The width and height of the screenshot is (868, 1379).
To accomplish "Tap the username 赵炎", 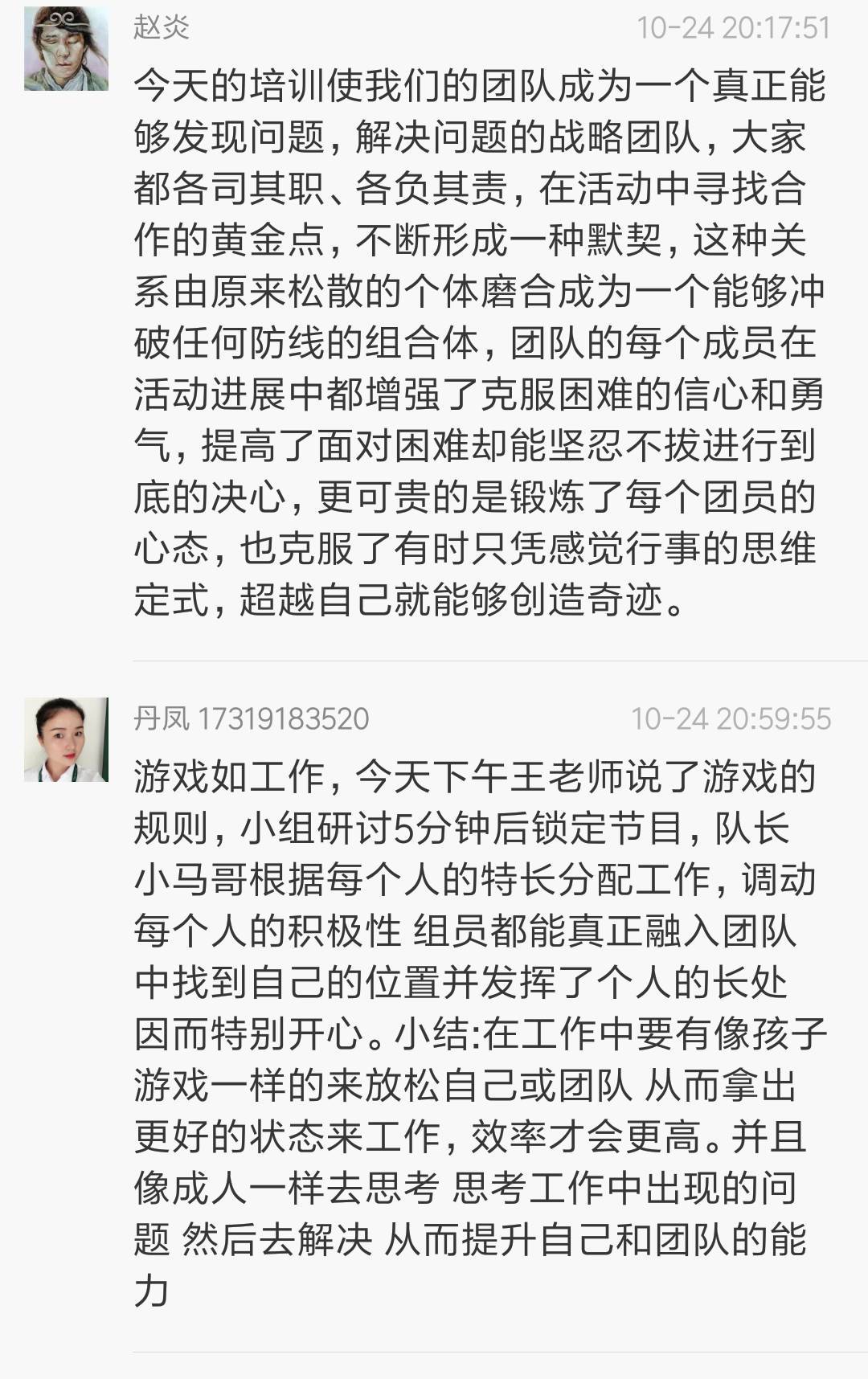I will [161, 27].
